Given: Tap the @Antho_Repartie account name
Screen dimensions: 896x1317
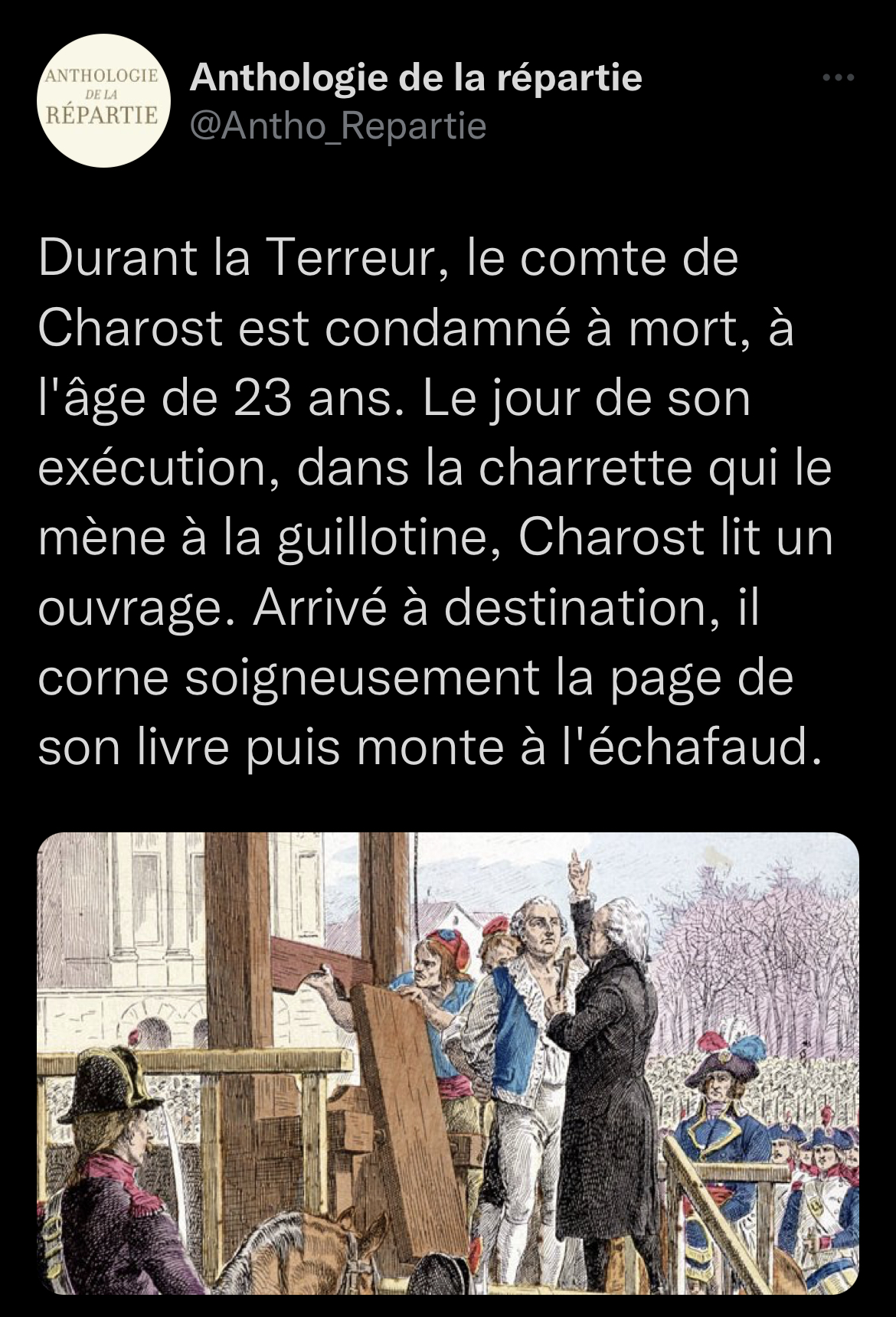Looking at the screenshot, I should (338, 125).
